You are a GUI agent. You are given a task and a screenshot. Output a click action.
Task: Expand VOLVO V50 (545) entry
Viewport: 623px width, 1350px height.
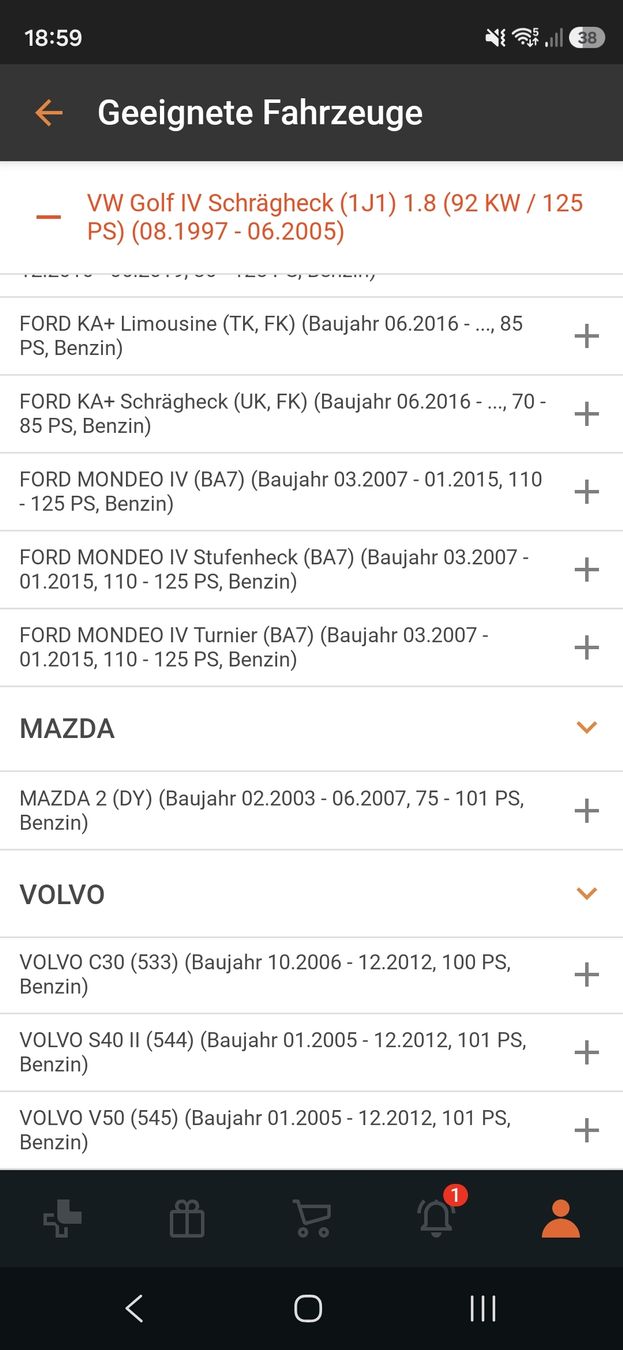pos(587,1130)
